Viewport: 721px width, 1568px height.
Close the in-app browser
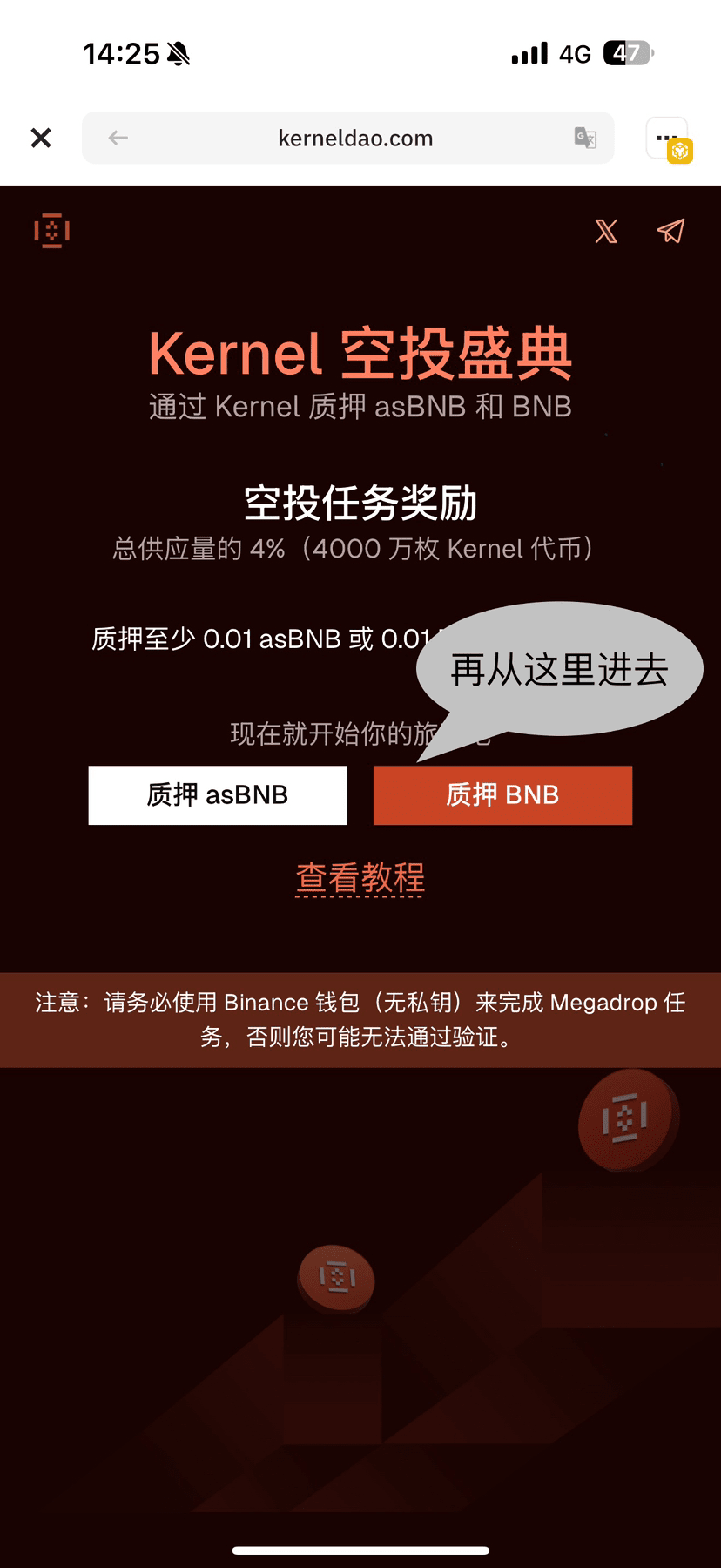tap(41, 138)
